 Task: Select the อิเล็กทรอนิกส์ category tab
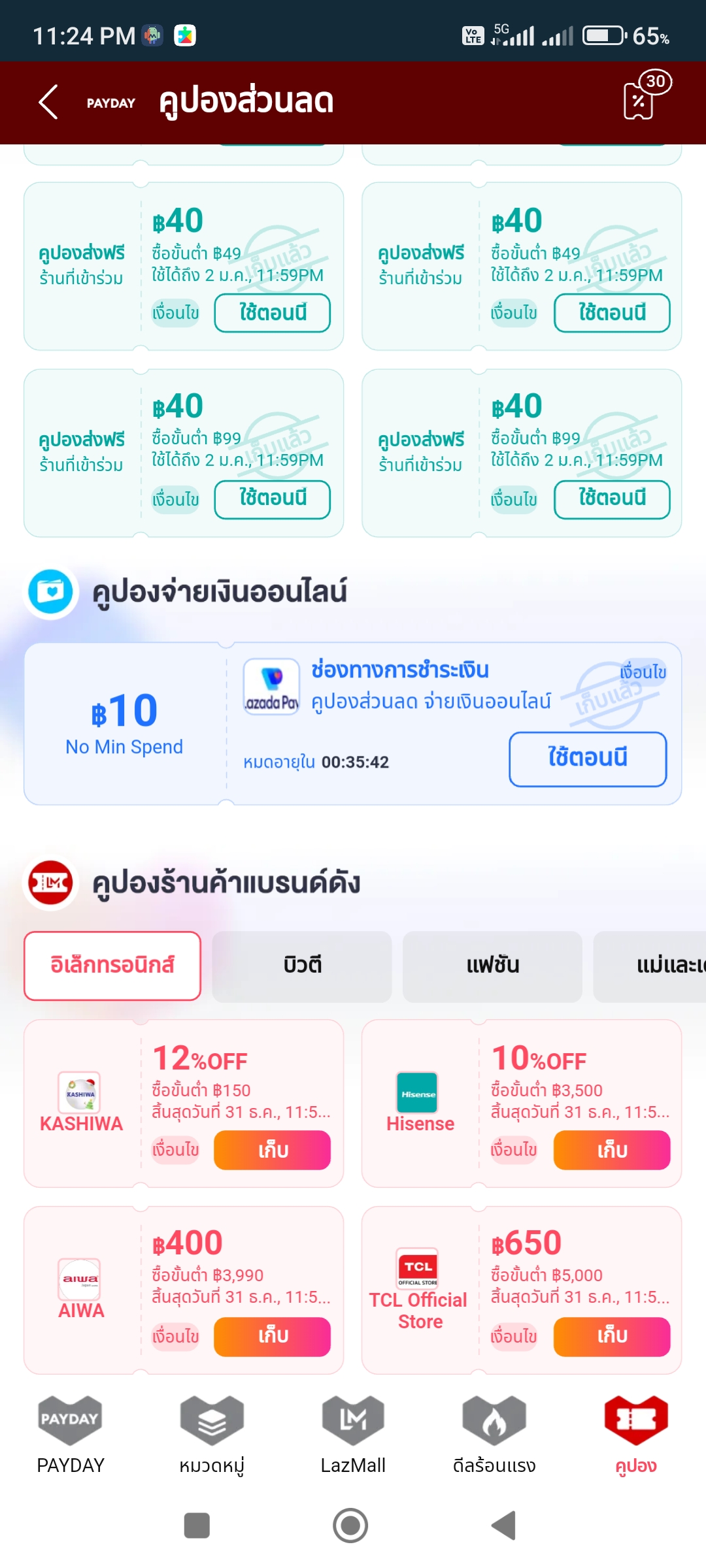point(112,966)
